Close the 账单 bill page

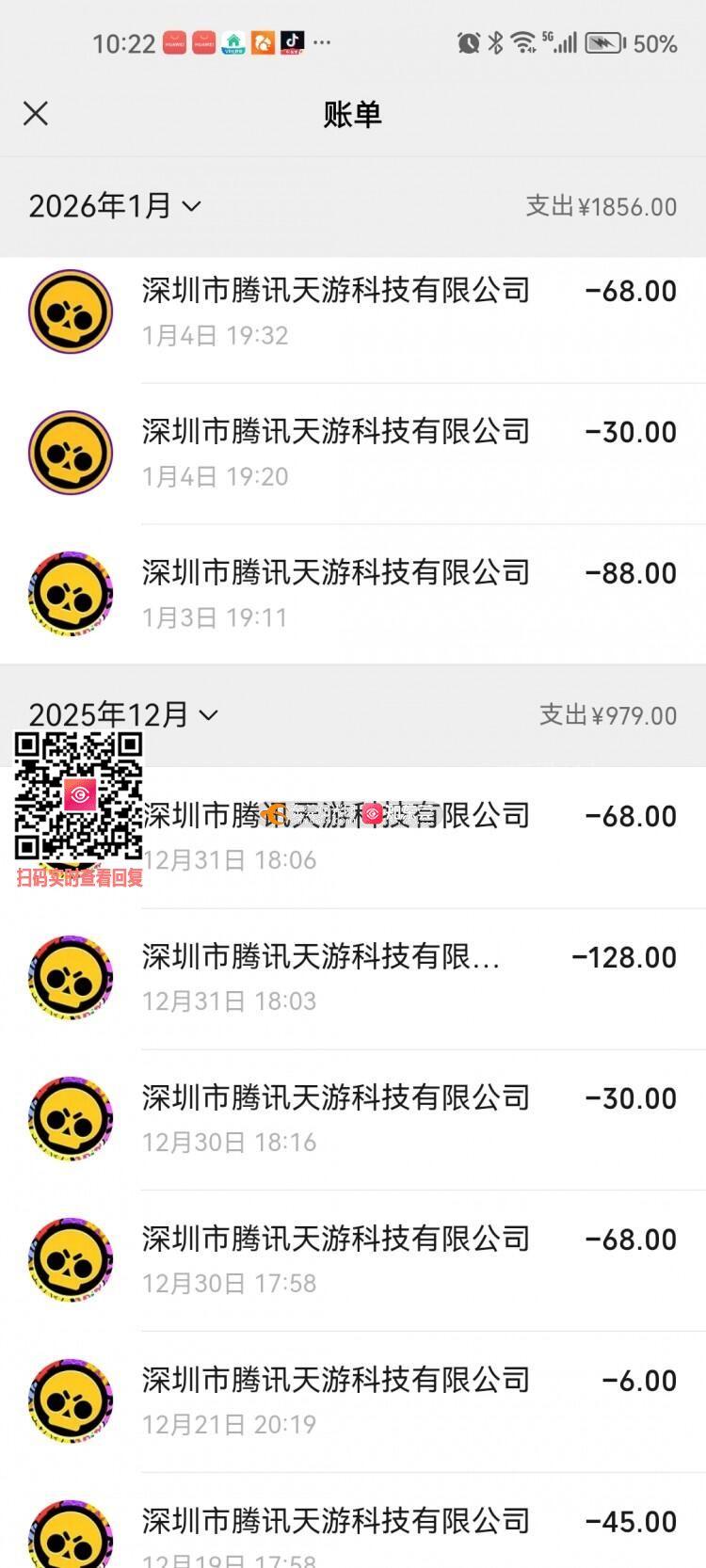tap(36, 114)
